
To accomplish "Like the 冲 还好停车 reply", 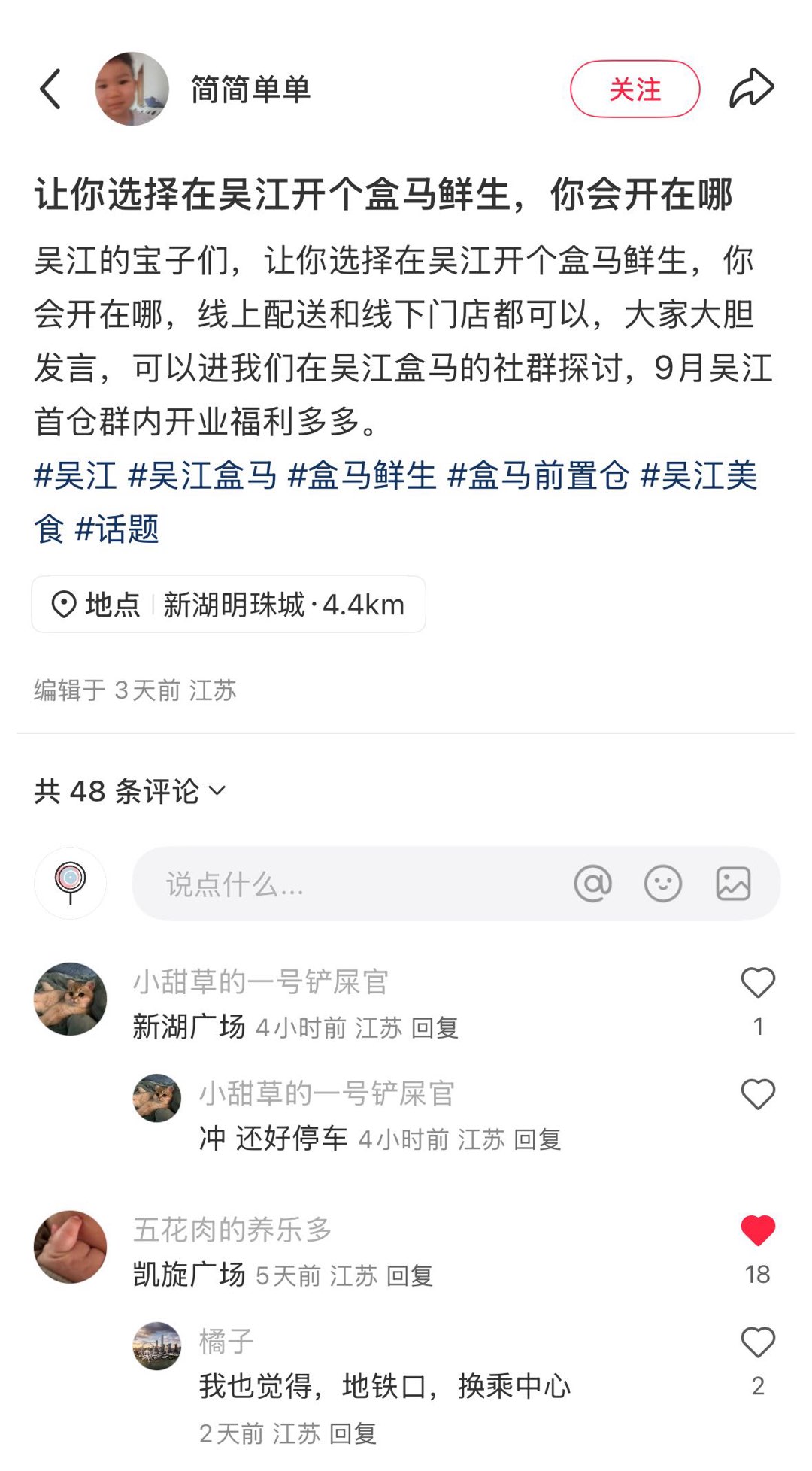I will (757, 1095).
